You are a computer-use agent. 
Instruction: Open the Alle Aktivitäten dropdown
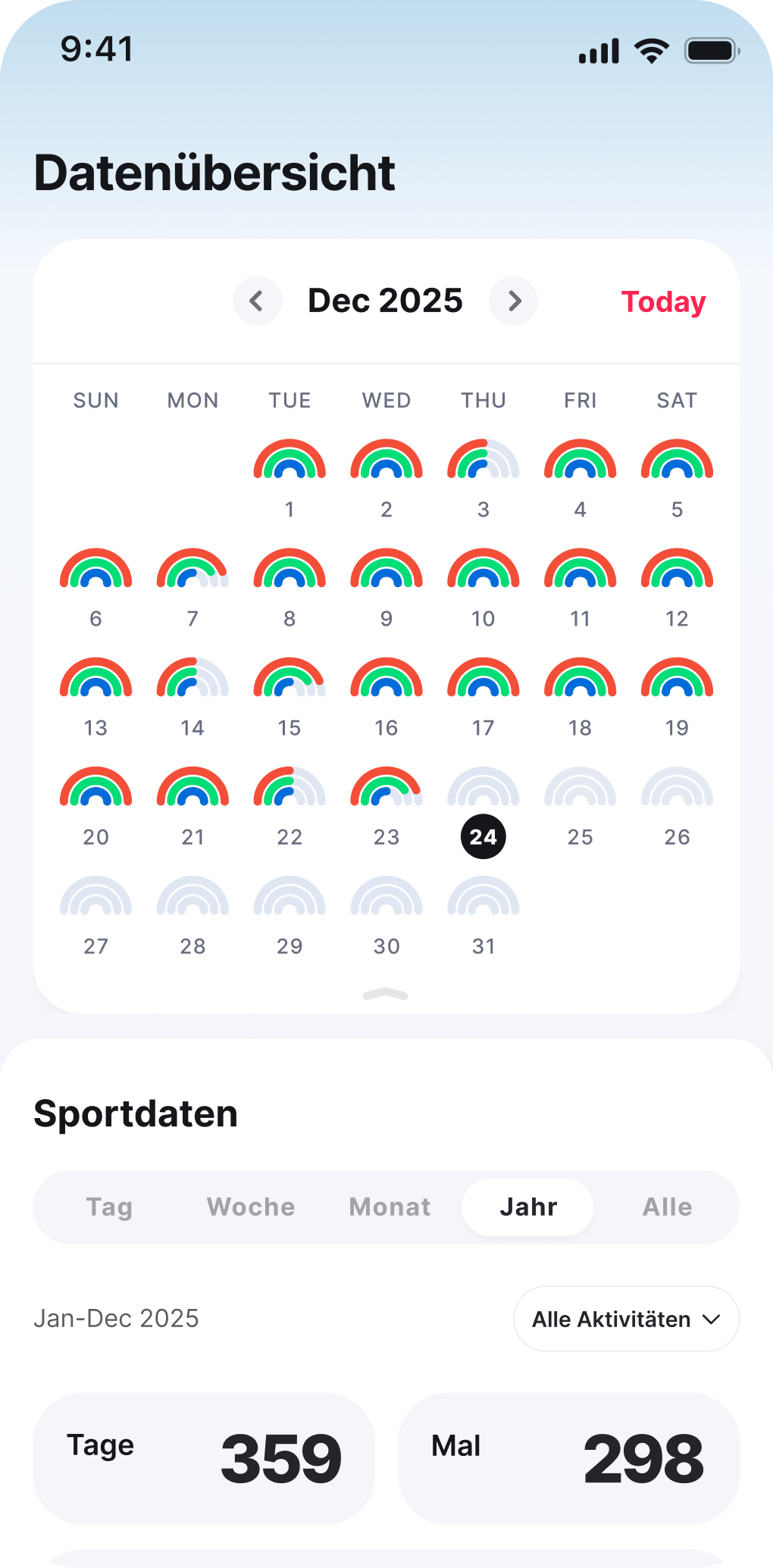tap(626, 1319)
